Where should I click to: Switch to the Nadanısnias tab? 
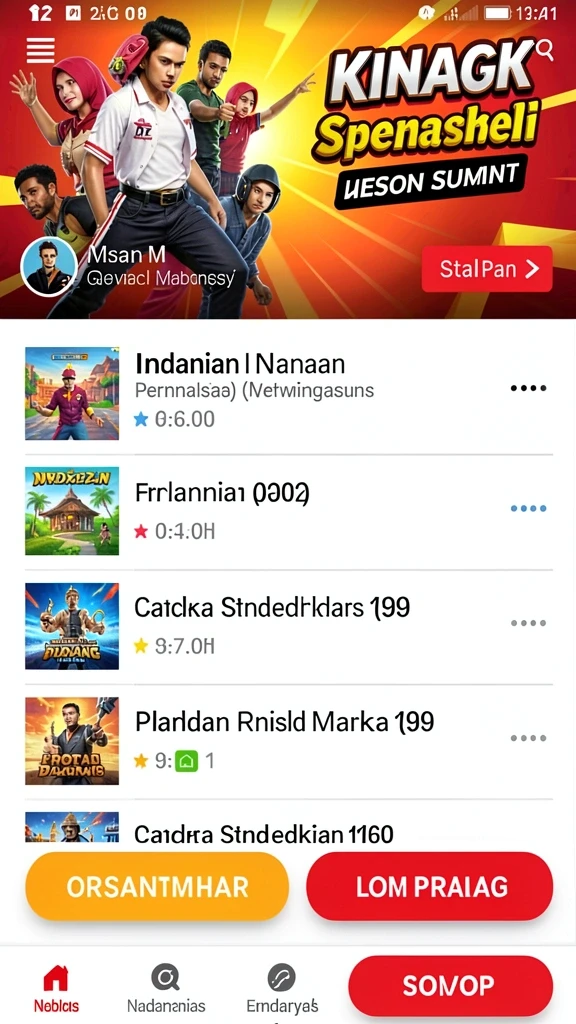[x=166, y=988]
